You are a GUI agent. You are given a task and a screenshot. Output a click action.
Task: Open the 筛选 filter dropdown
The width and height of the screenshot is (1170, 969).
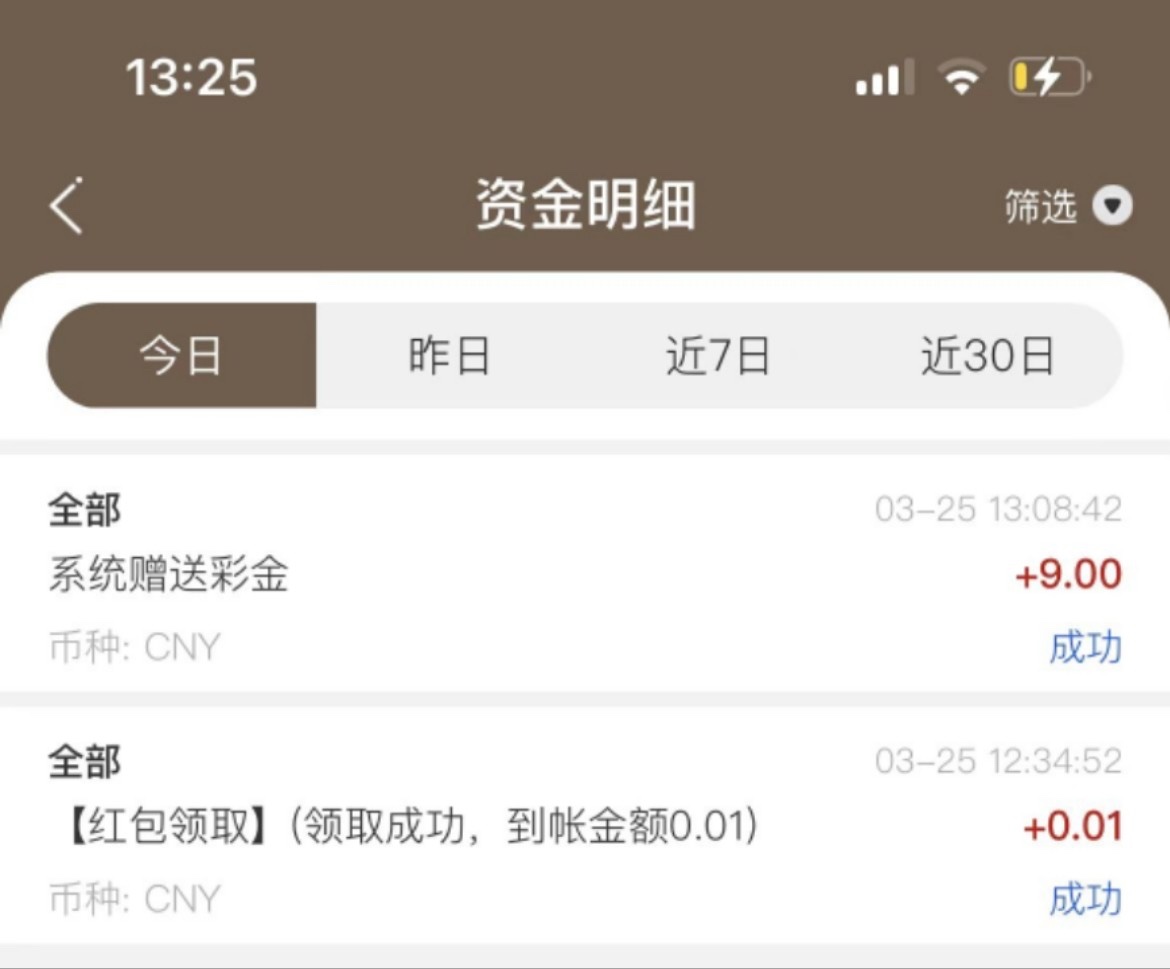tap(1068, 207)
